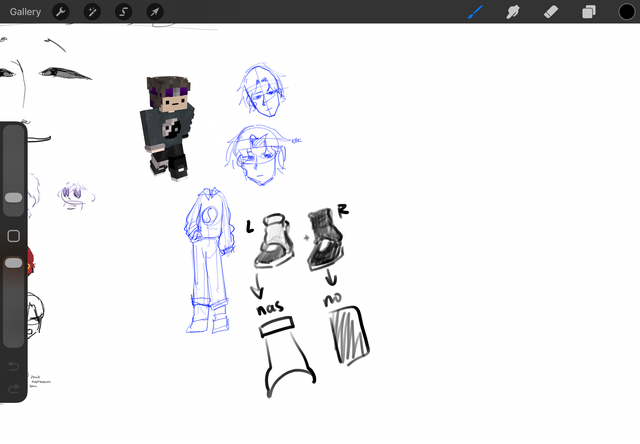Return to the Gallery
This screenshot has width=640, height=444.
25,12
